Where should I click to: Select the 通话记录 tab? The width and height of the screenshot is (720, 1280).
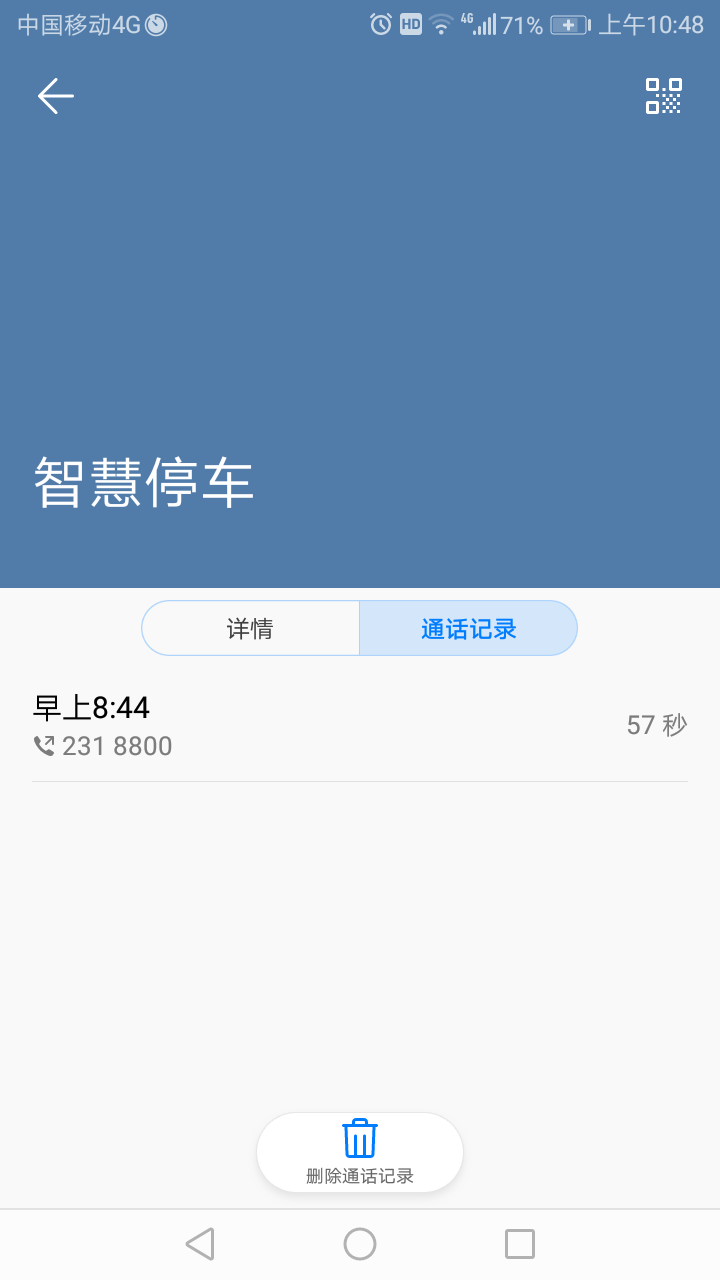(x=468, y=628)
